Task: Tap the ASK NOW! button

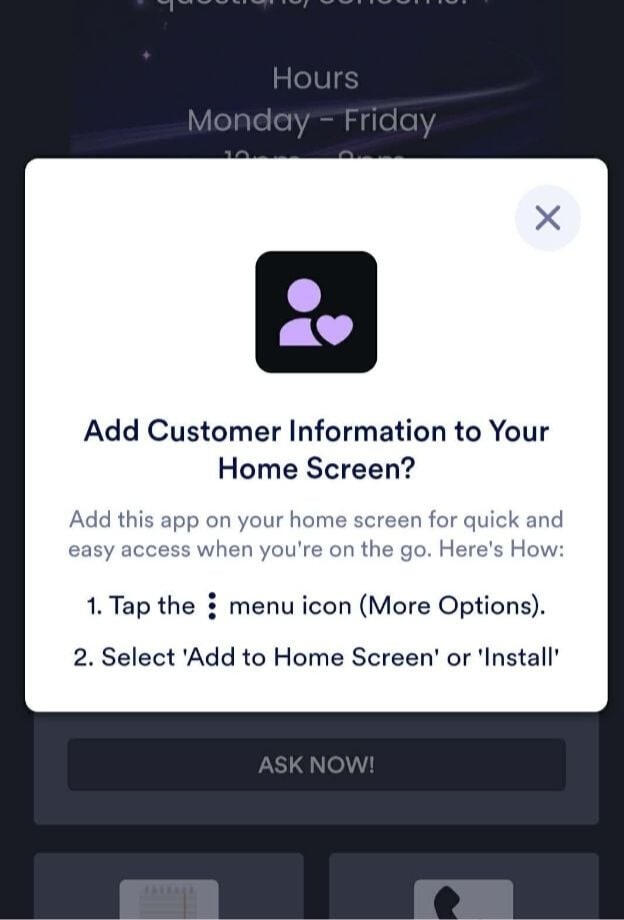Action: [316, 765]
